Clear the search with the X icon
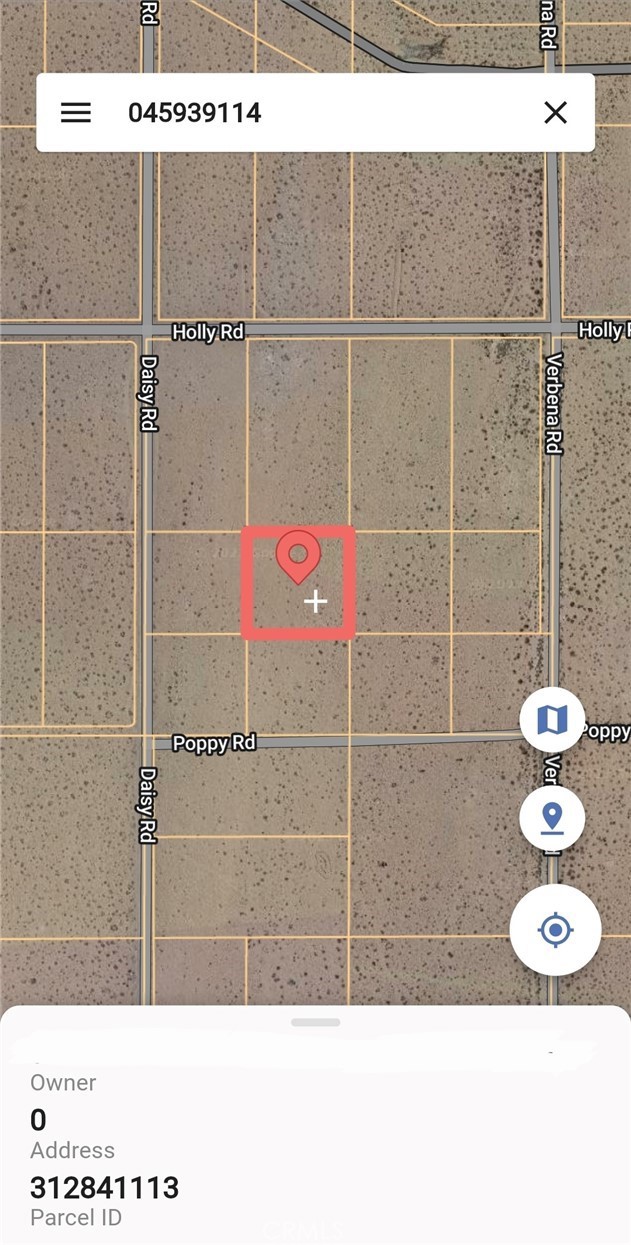The image size is (631, 1245). click(555, 113)
